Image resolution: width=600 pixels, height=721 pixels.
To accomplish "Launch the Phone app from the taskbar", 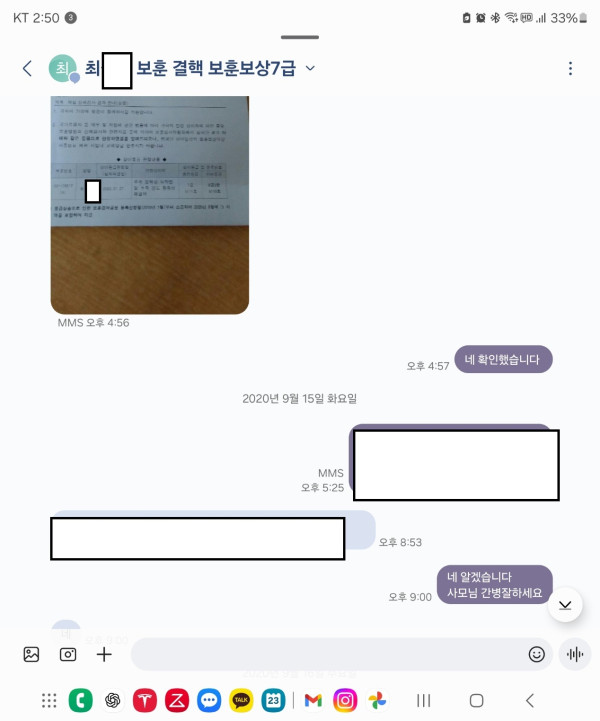I will pyautogui.click(x=81, y=700).
